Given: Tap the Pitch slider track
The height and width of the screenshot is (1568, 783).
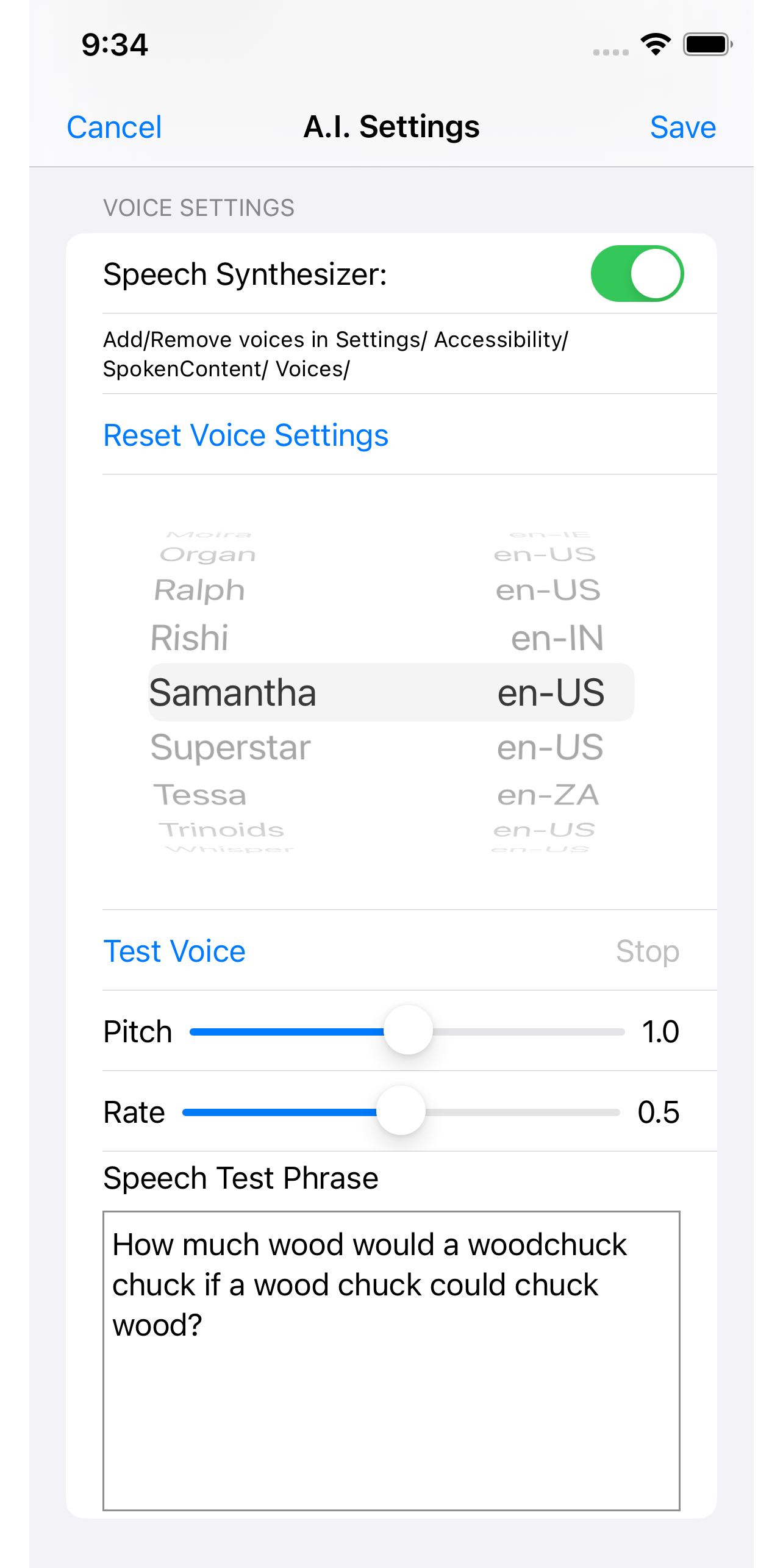Looking at the screenshot, I should click(x=407, y=1031).
